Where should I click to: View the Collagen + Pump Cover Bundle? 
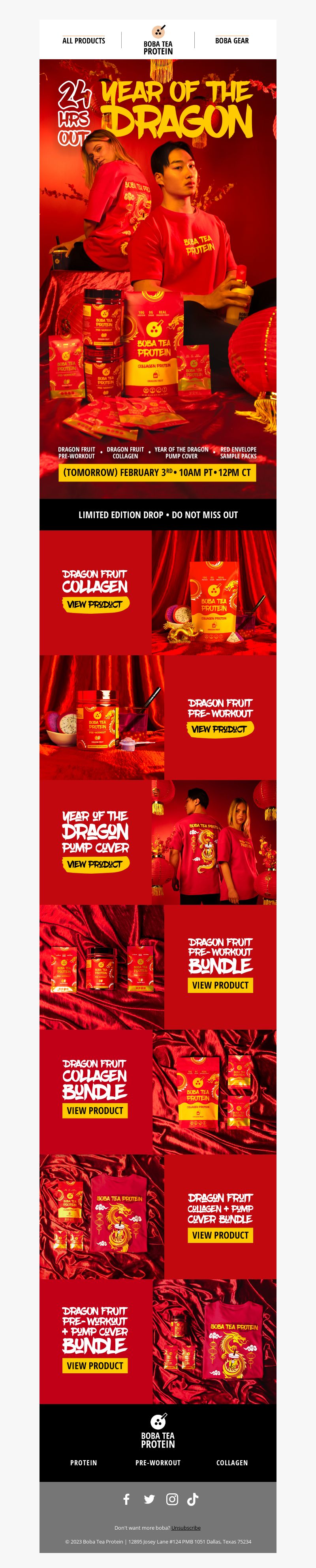click(x=220, y=1235)
